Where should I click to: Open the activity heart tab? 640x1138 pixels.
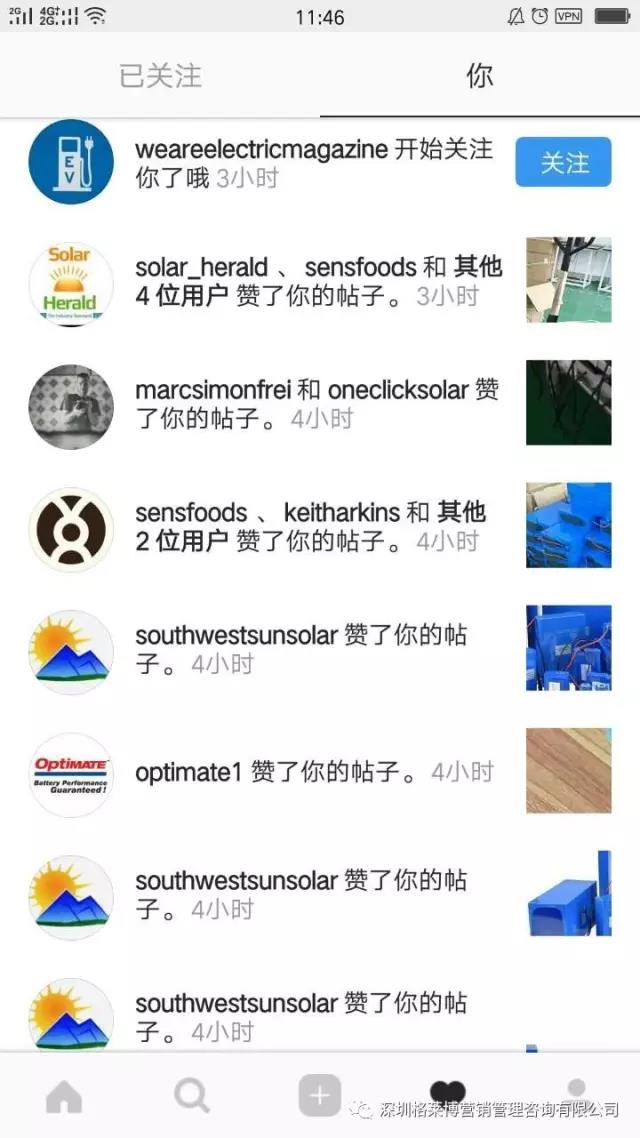coord(447,1093)
